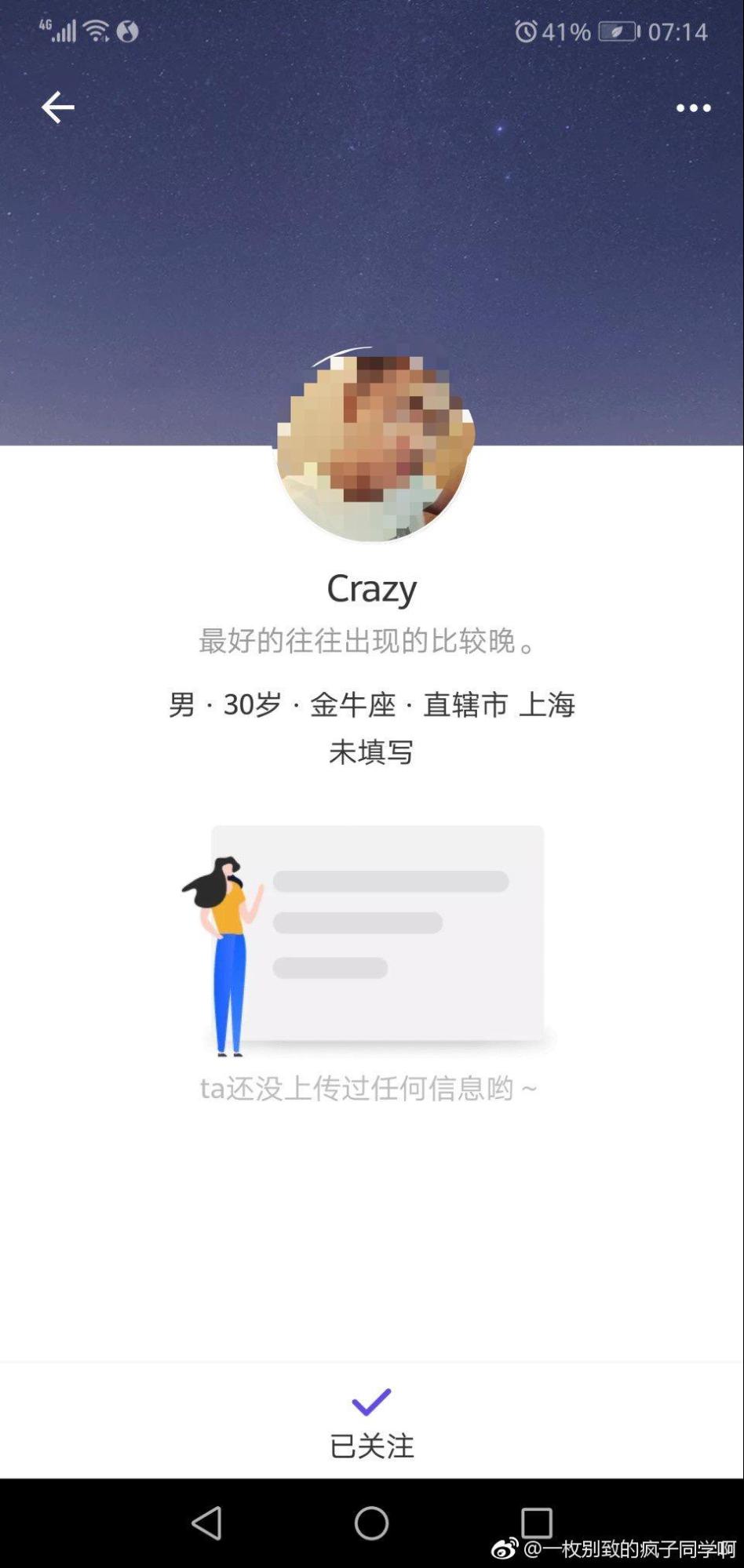The width and height of the screenshot is (744, 1568).
Task: Open the recent apps view
Action: click(537, 1523)
